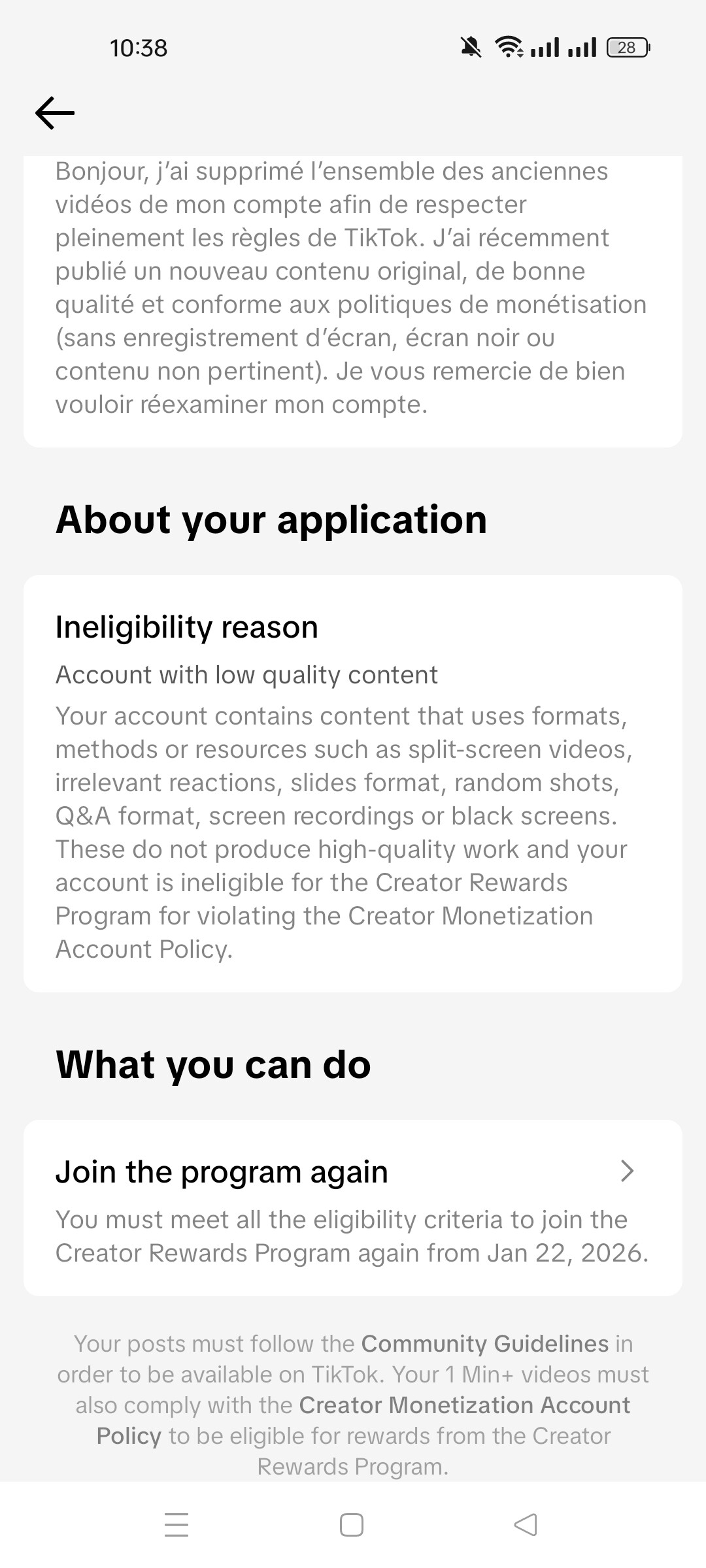The width and height of the screenshot is (706, 1568).
Task: Open the Community Guidelines link
Action: click(485, 1344)
